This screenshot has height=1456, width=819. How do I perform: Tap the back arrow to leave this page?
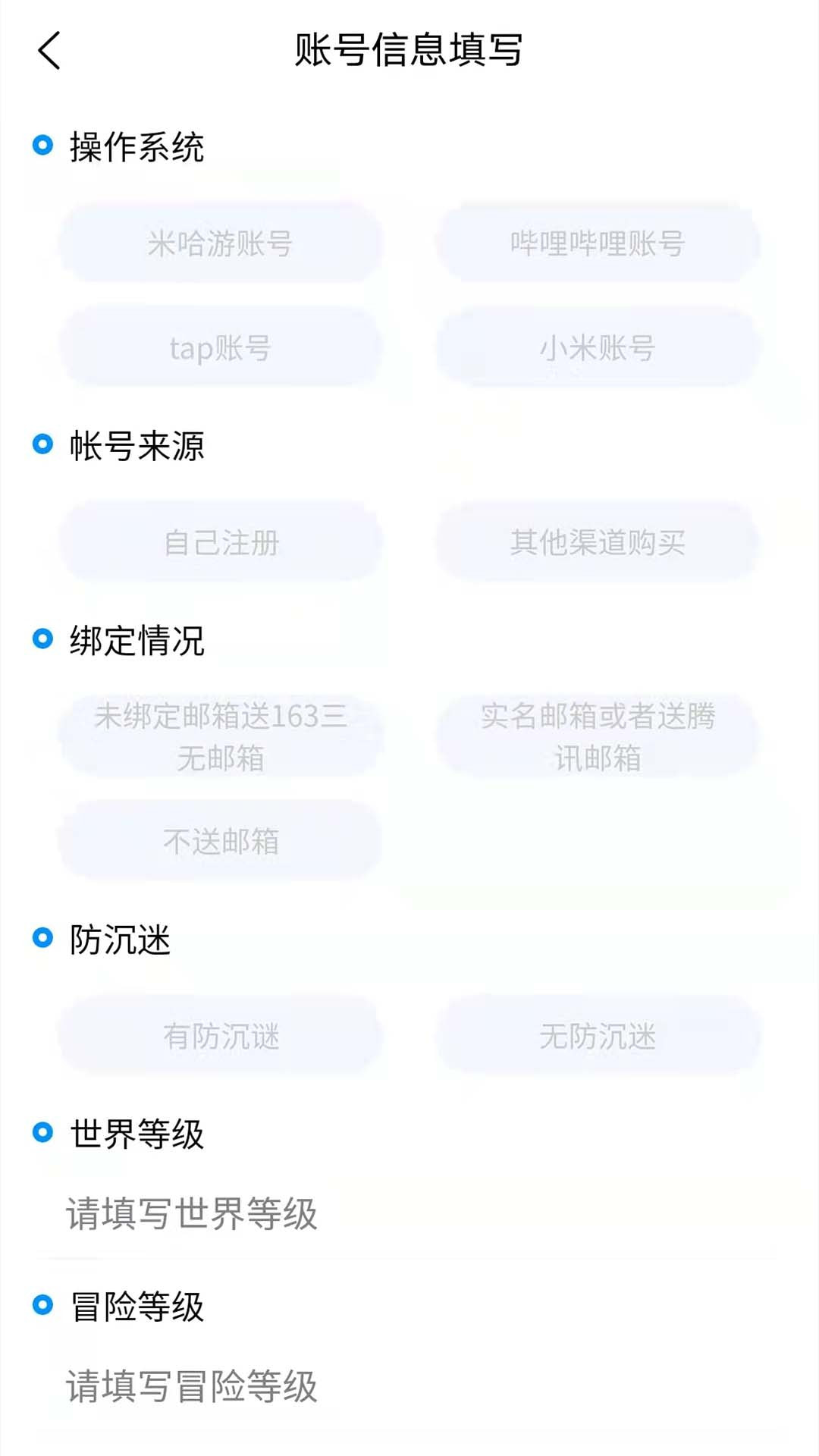pos(47,52)
